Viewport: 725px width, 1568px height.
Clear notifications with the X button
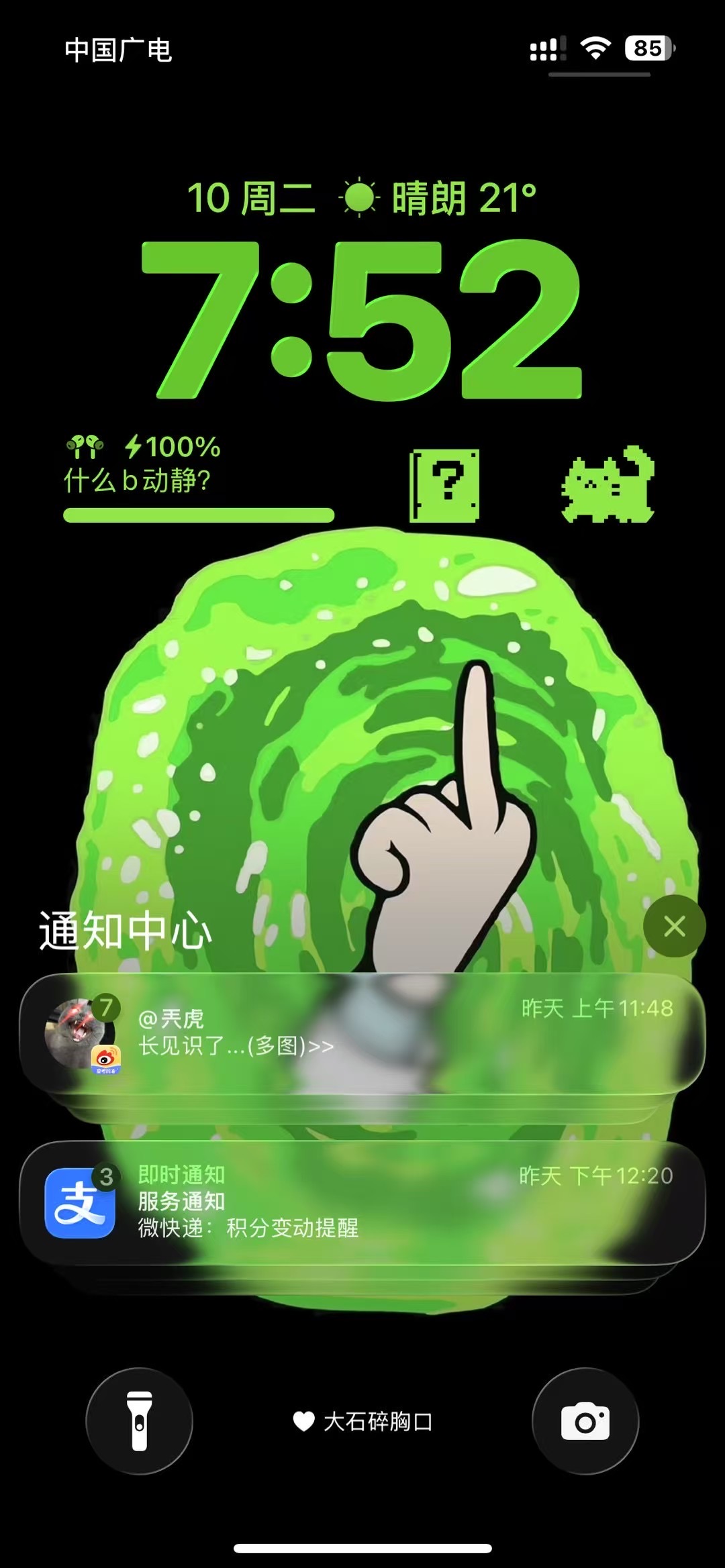[674, 926]
